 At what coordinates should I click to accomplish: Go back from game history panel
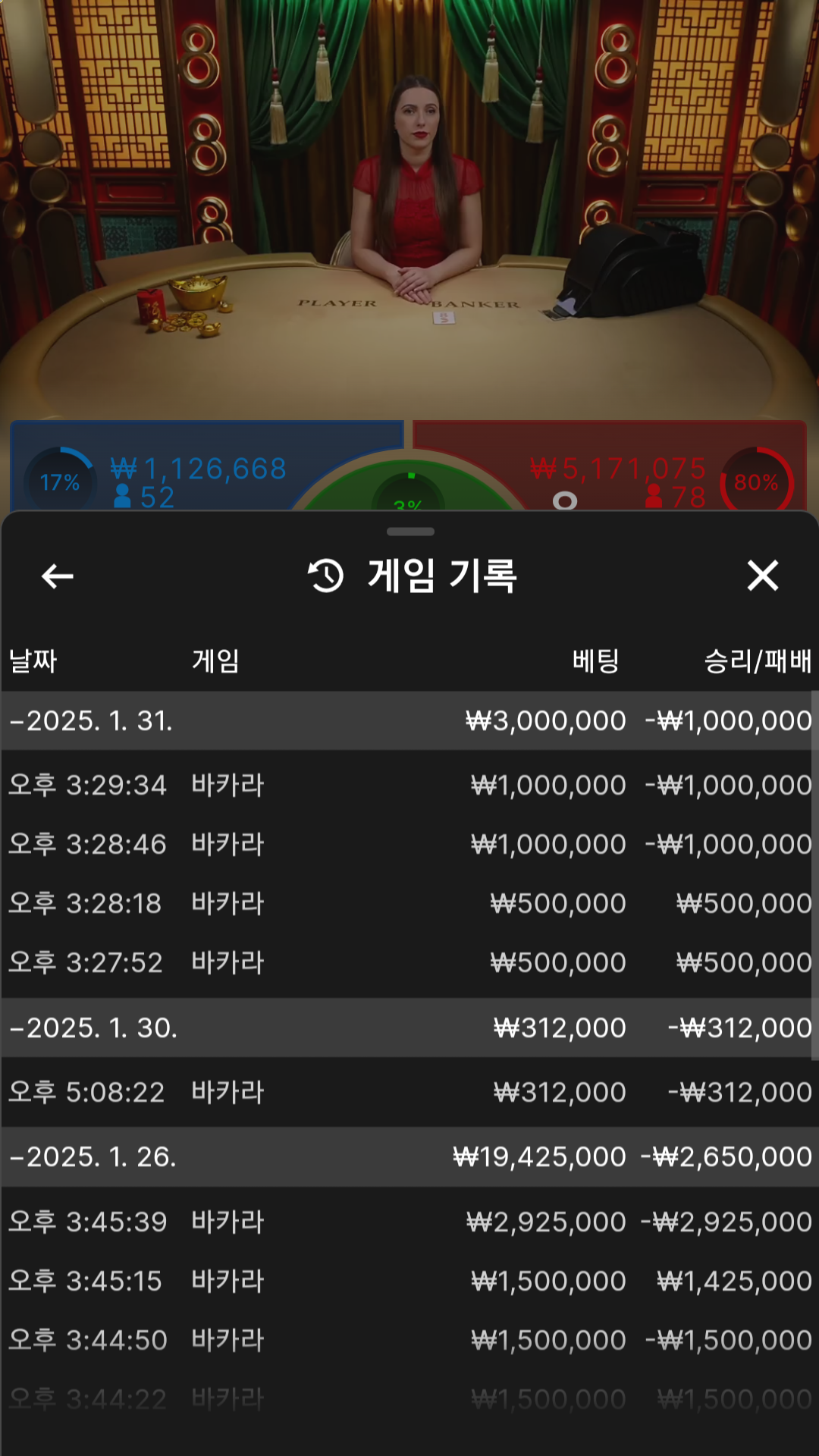tap(58, 576)
